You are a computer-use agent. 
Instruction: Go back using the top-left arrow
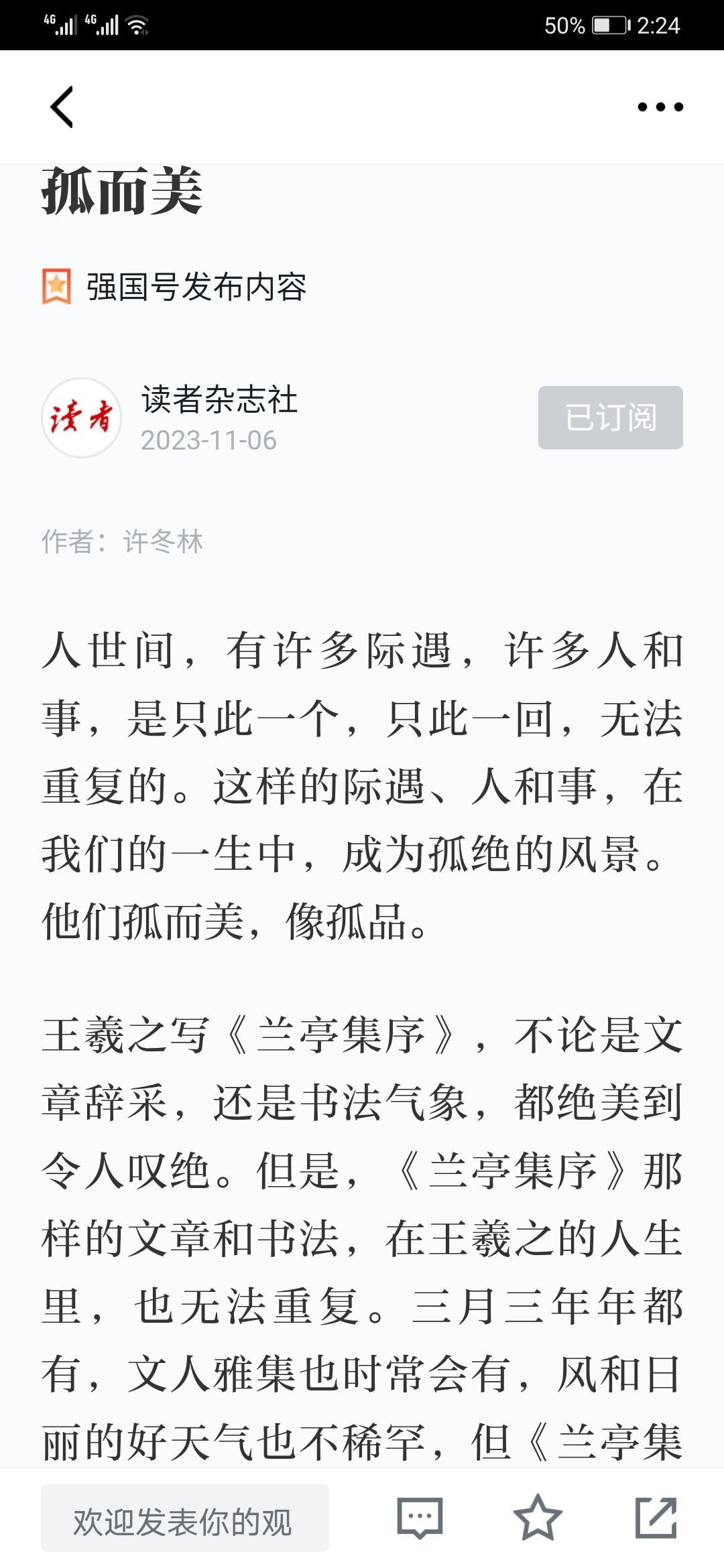62,107
